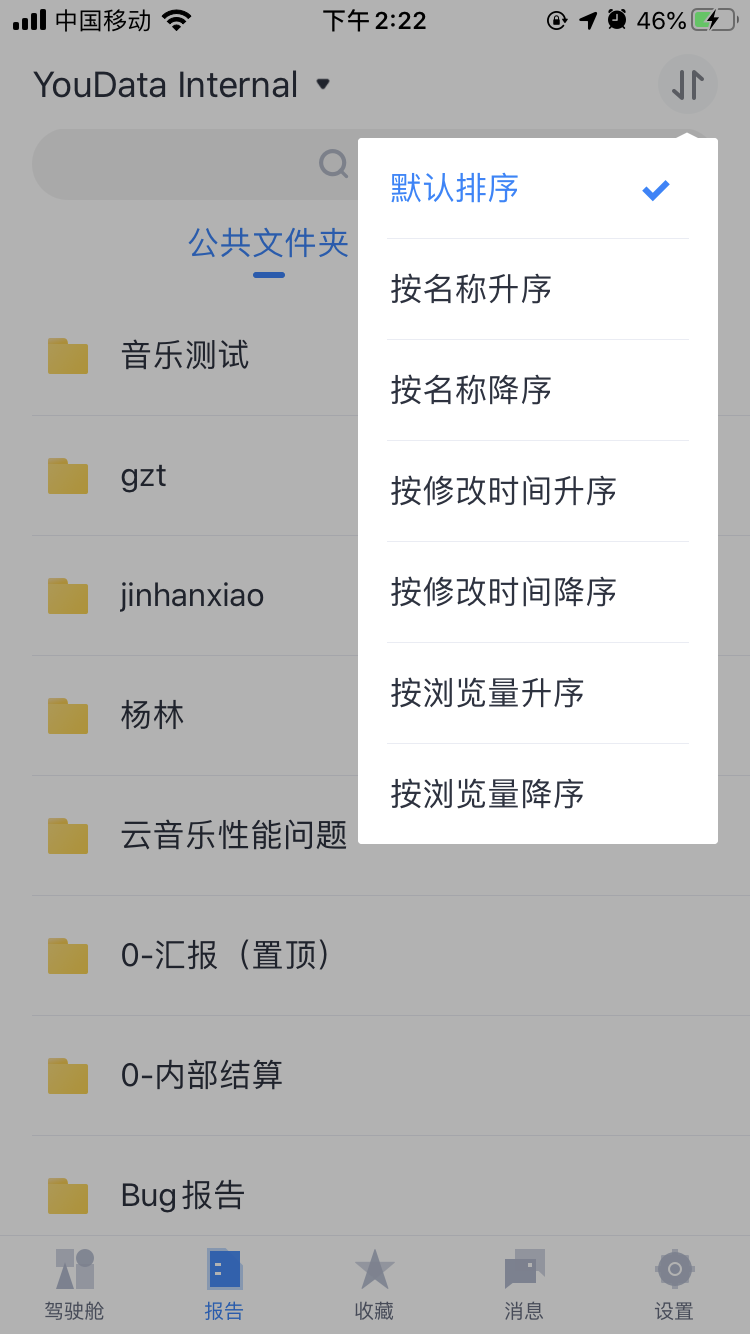This screenshot has width=750, height=1334.
Task: Sort by 按修改时间升序
Action: click(x=538, y=491)
